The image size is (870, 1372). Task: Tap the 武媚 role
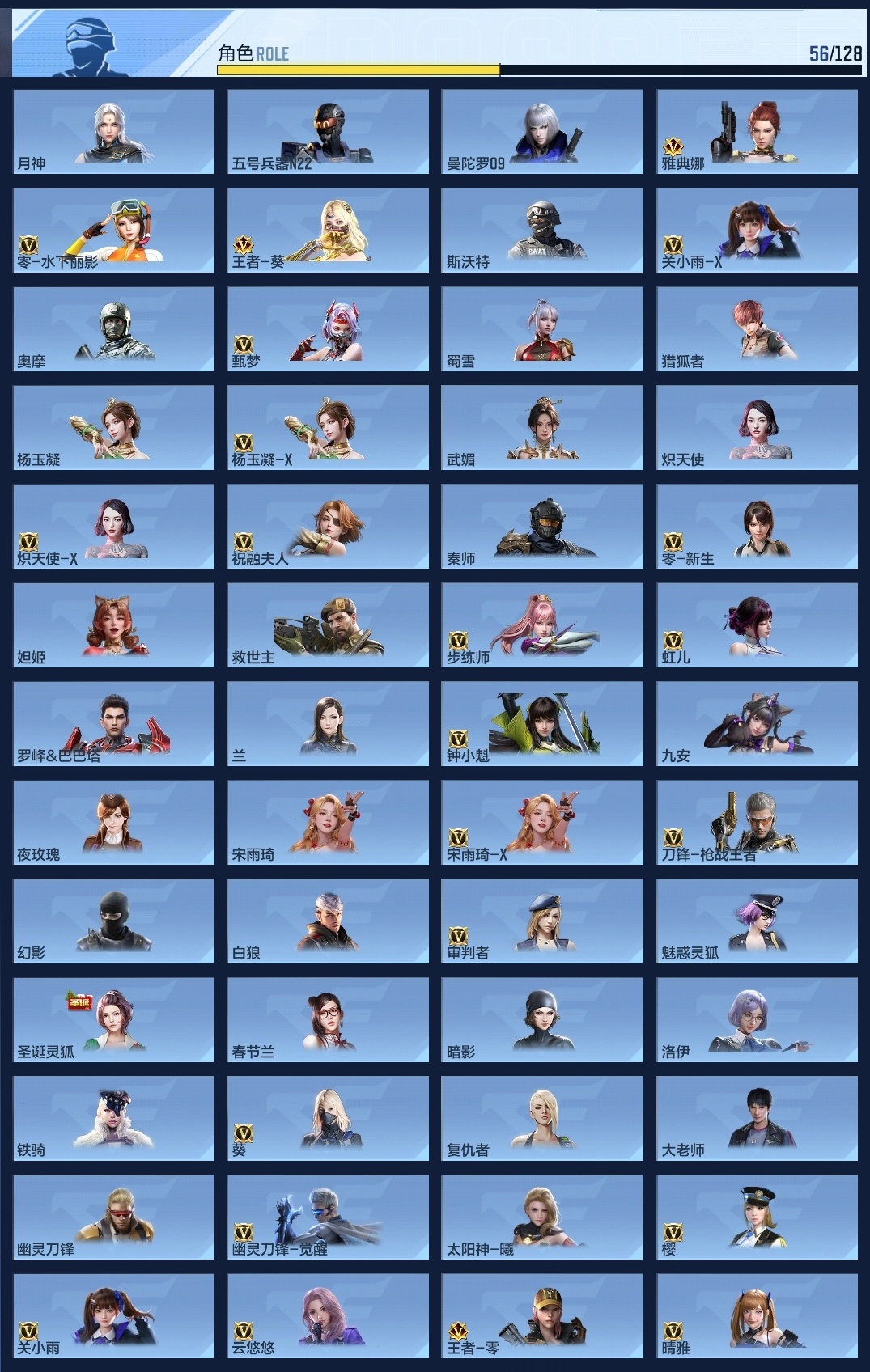(x=542, y=428)
